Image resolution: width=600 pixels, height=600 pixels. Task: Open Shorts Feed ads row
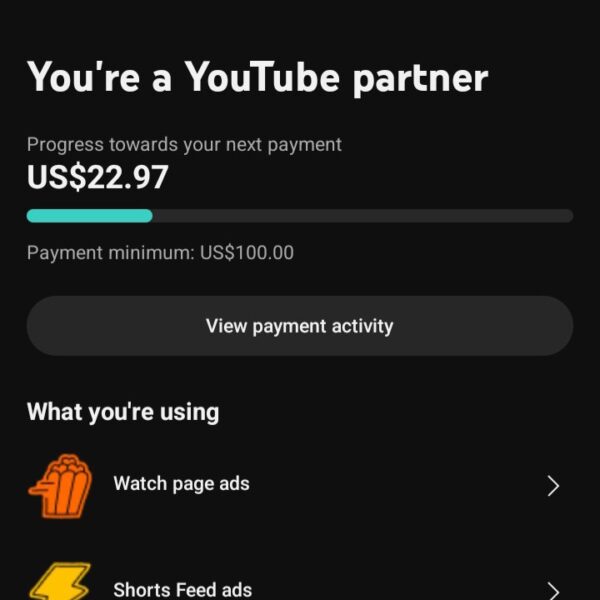pyautogui.click(x=299, y=588)
